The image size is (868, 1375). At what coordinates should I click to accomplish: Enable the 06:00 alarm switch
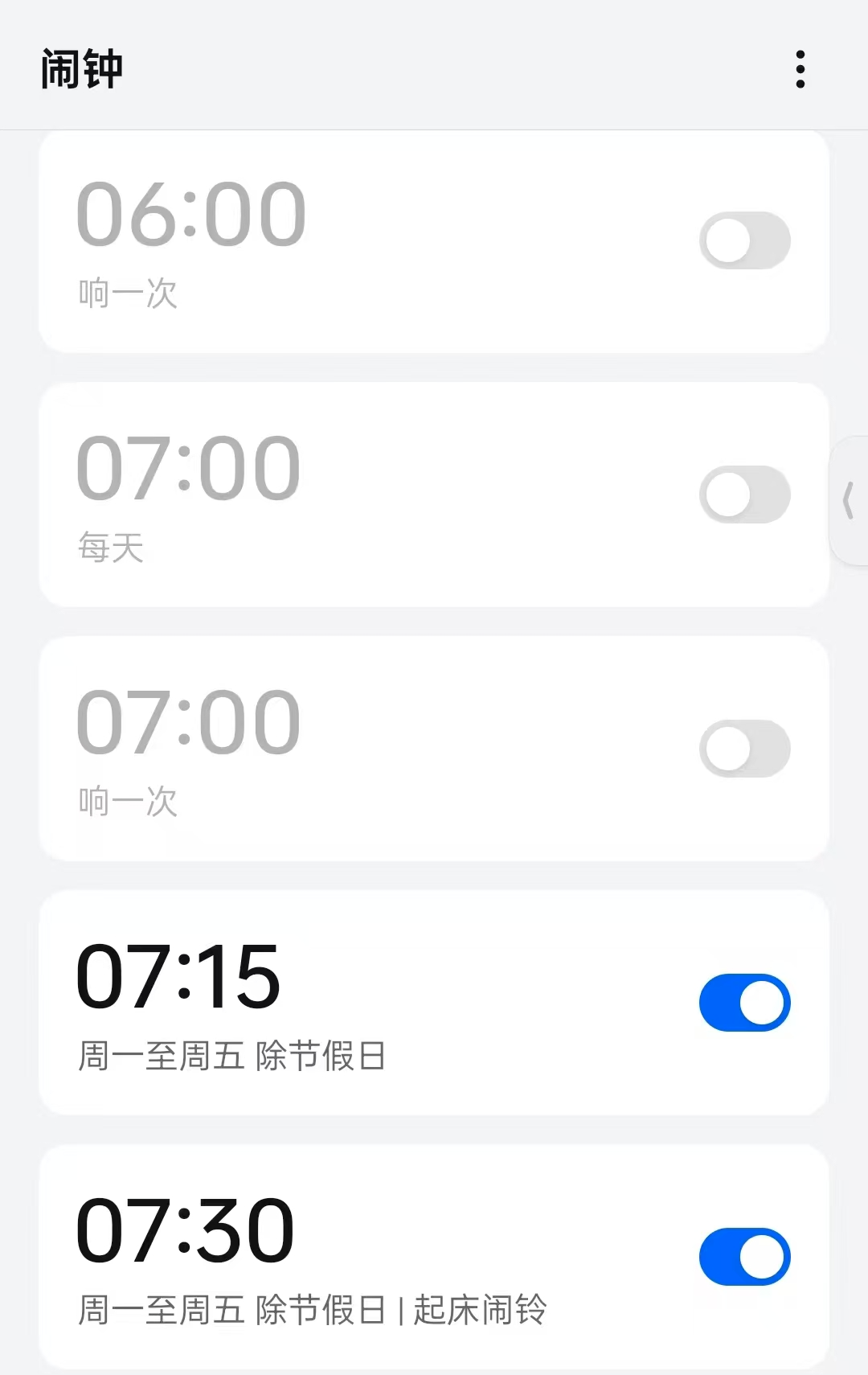pyautogui.click(x=744, y=240)
